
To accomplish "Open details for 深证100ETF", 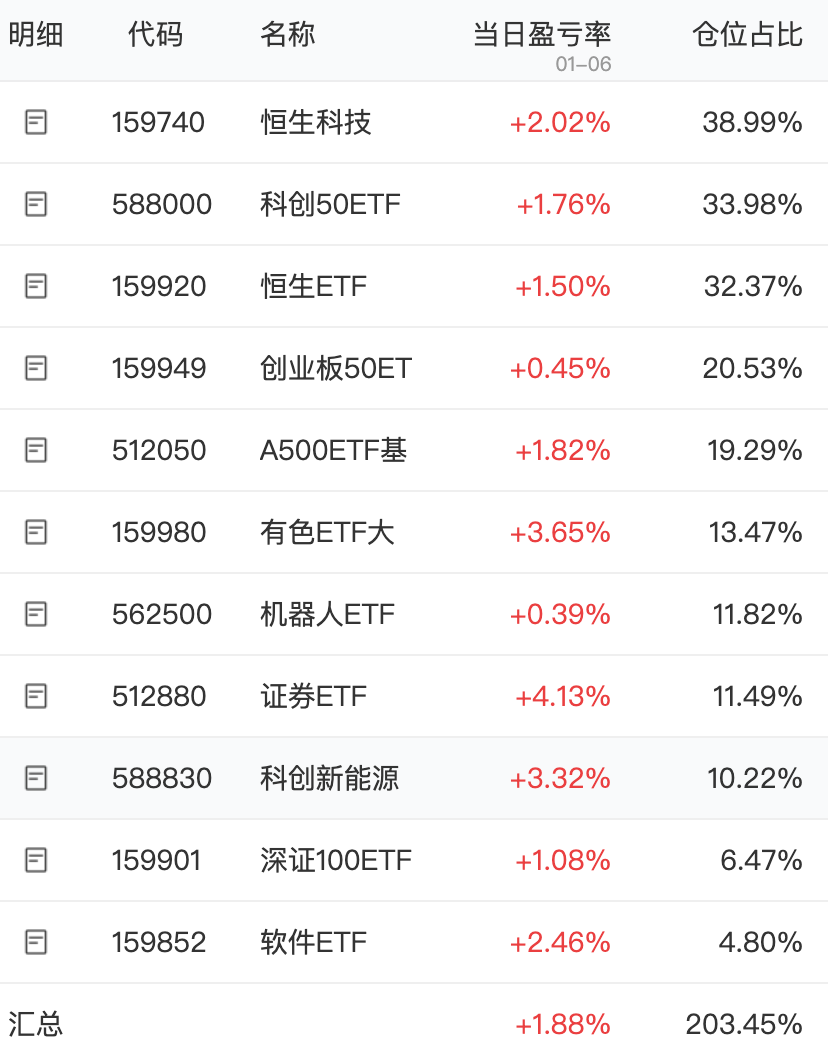I will (36, 860).
